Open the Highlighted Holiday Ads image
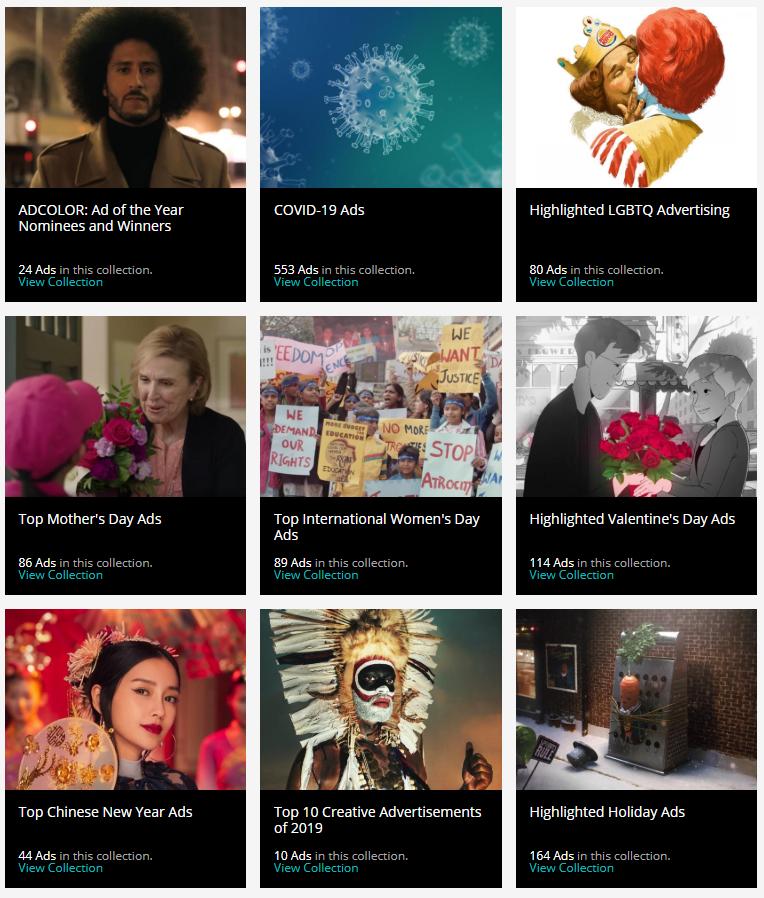Image resolution: width=764 pixels, height=898 pixels. coord(636,699)
